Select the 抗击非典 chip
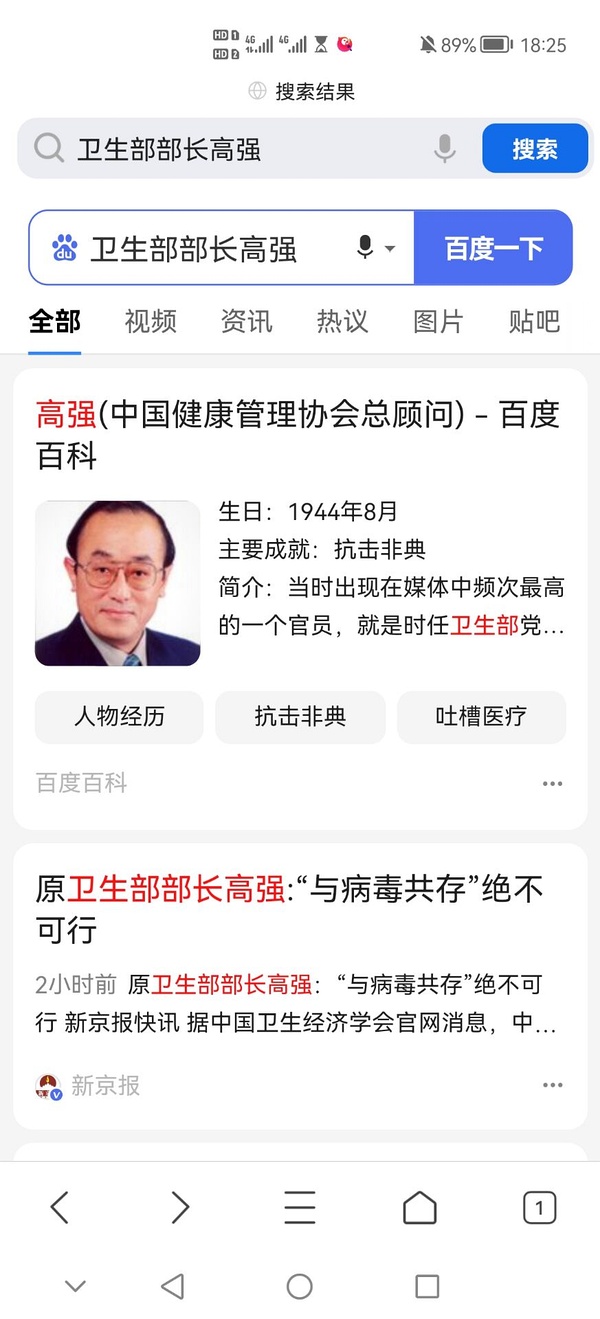Image resolution: width=600 pixels, height=1319 pixels. 300,717
